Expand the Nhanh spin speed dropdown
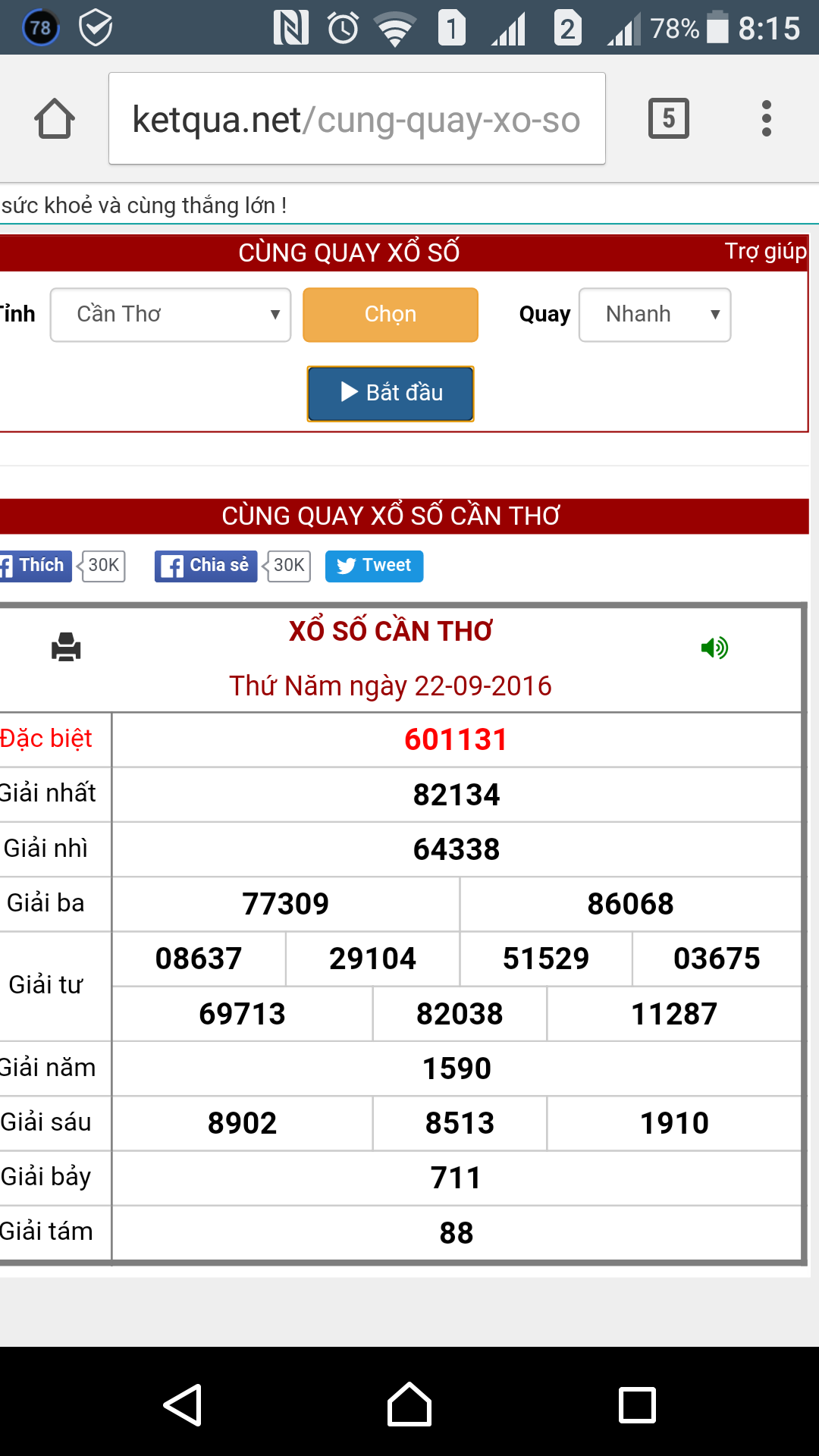819x1456 pixels. pos(654,315)
